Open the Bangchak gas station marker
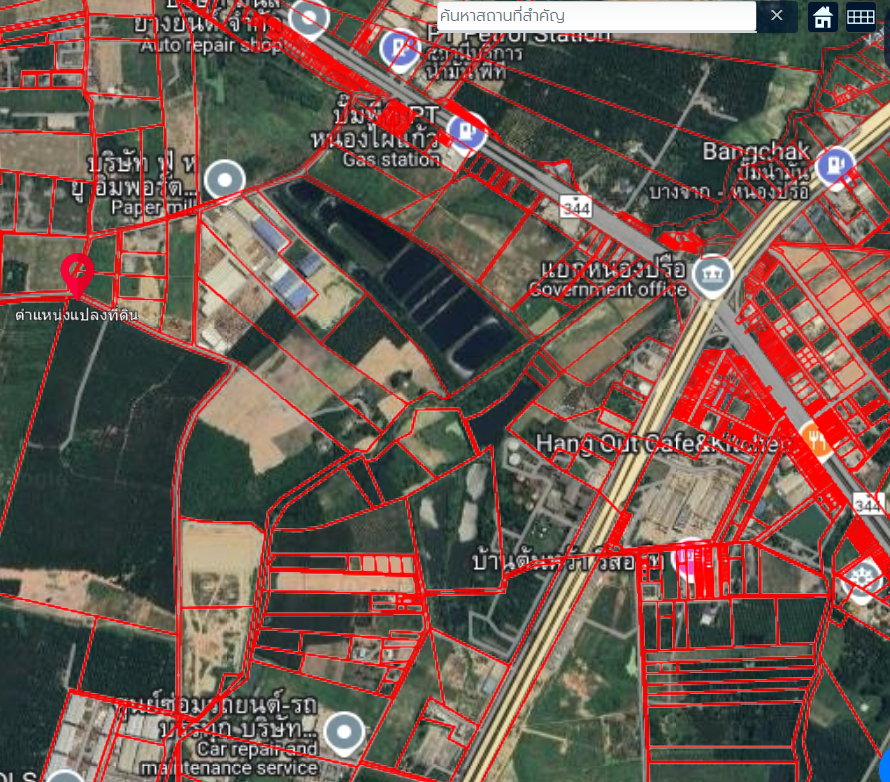 (x=835, y=165)
